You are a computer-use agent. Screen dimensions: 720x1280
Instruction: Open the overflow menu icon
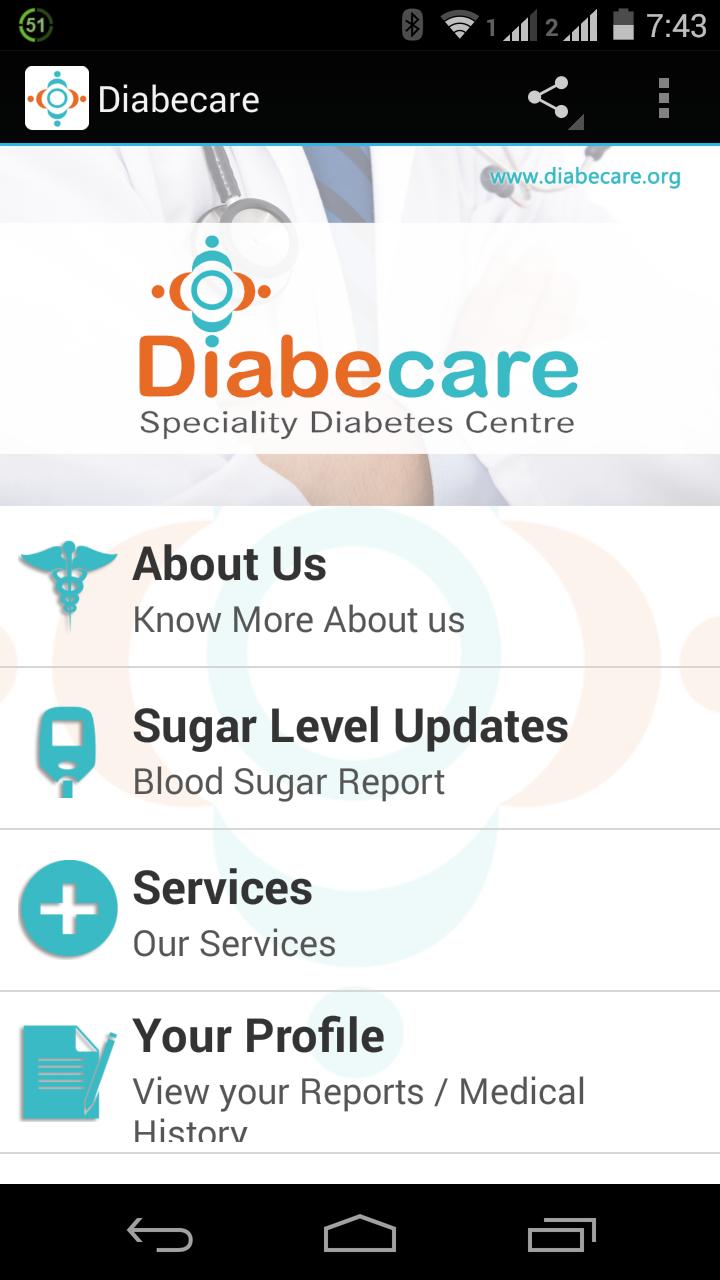663,96
